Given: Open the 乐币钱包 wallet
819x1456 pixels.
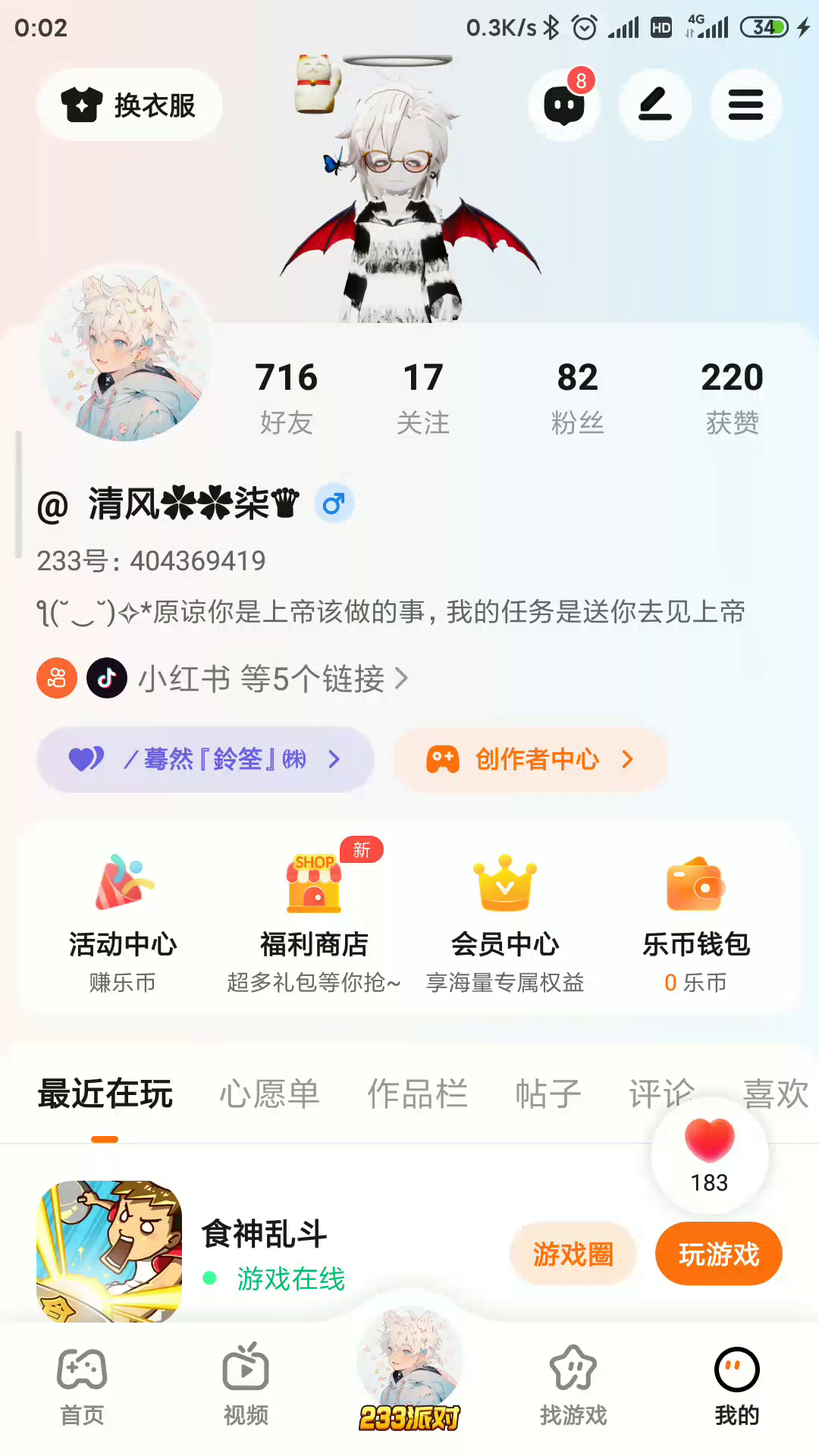Looking at the screenshot, I should [x=696, y=923].
